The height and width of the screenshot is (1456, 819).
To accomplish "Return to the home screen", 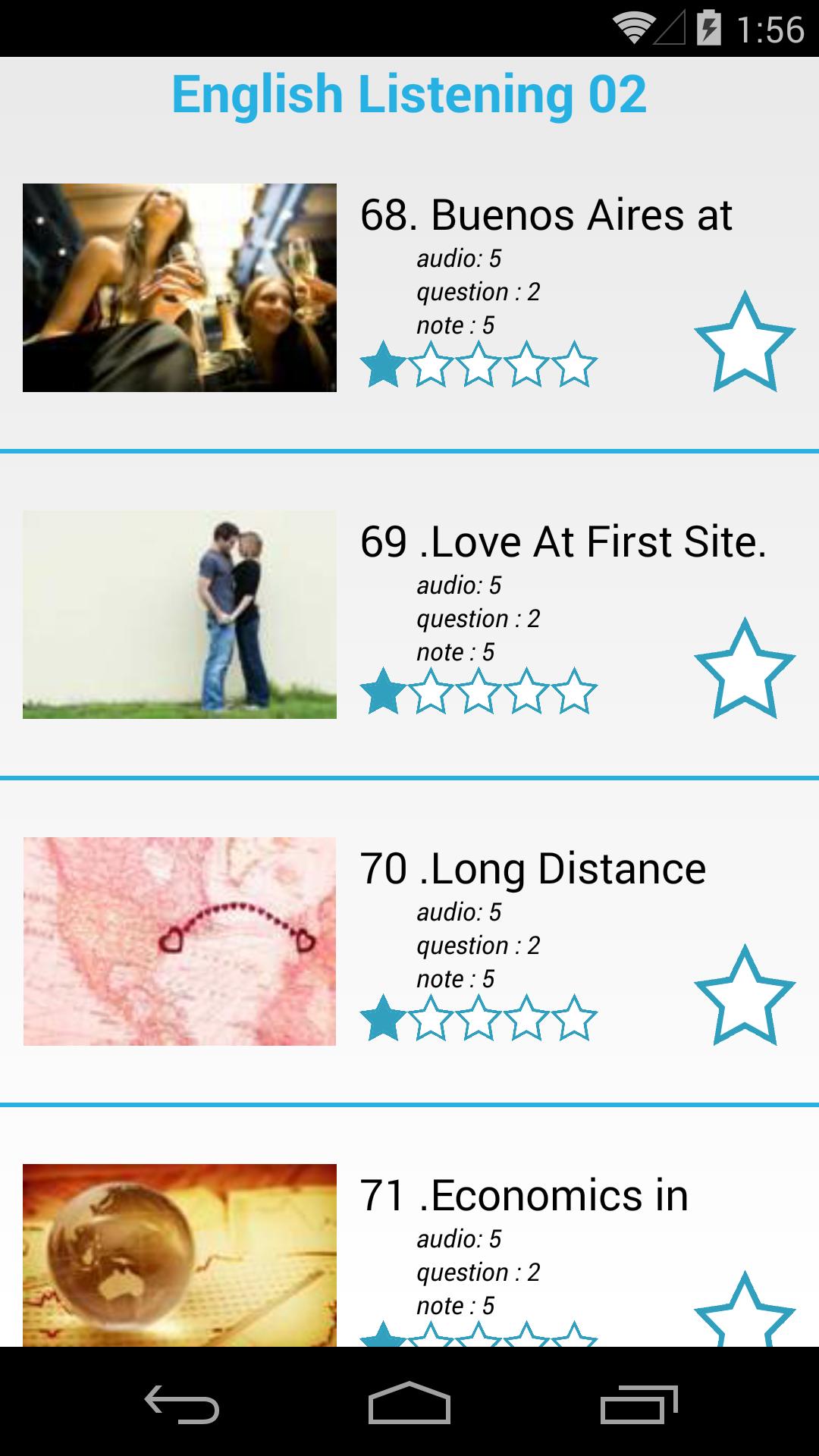I will (409, 1404).
